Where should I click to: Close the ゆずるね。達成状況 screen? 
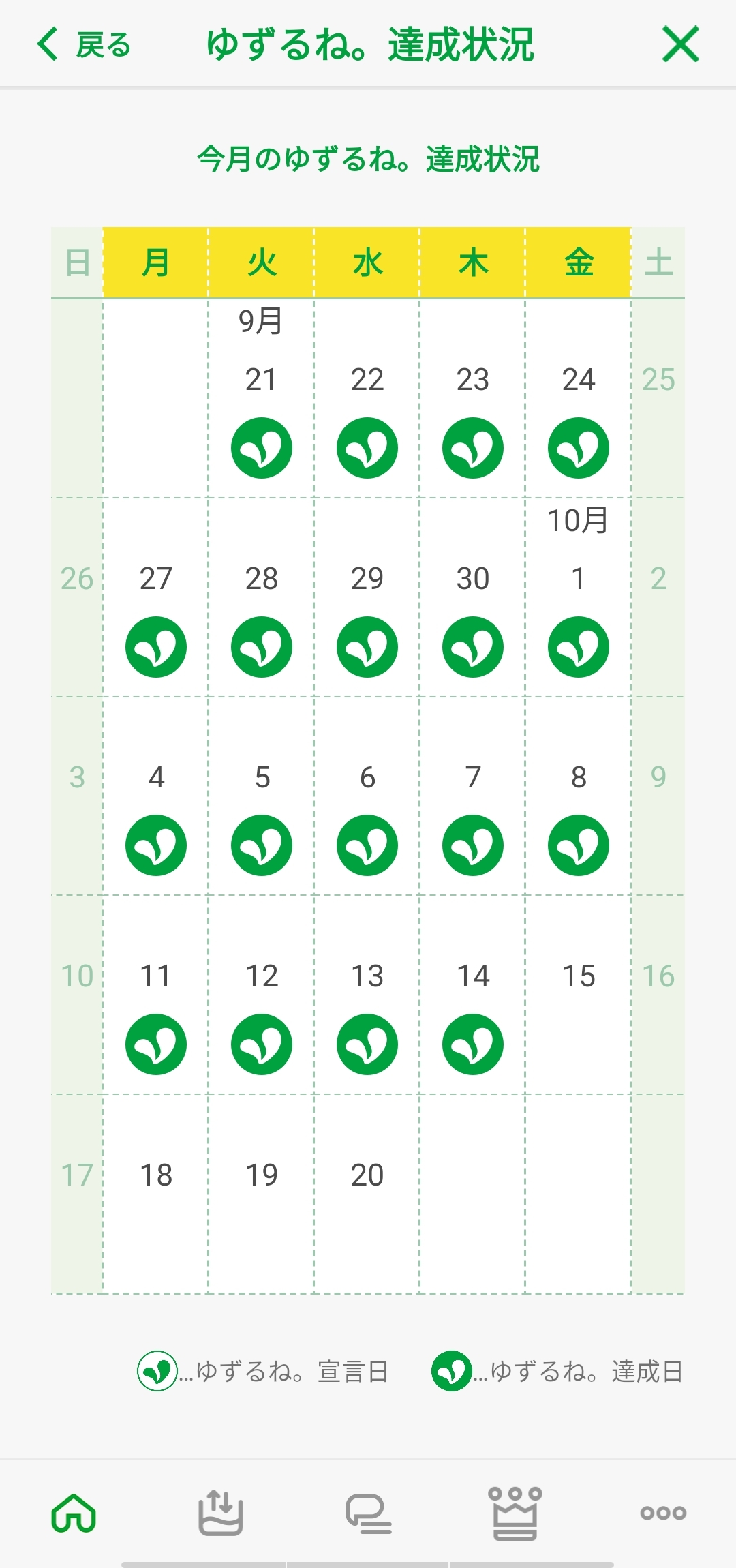click(x=680, y=45)
